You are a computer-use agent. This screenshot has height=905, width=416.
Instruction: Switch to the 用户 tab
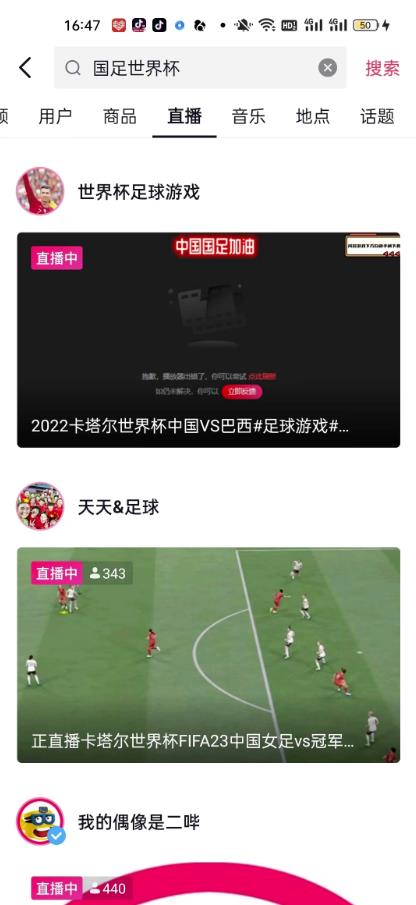[x=55, y=116]
